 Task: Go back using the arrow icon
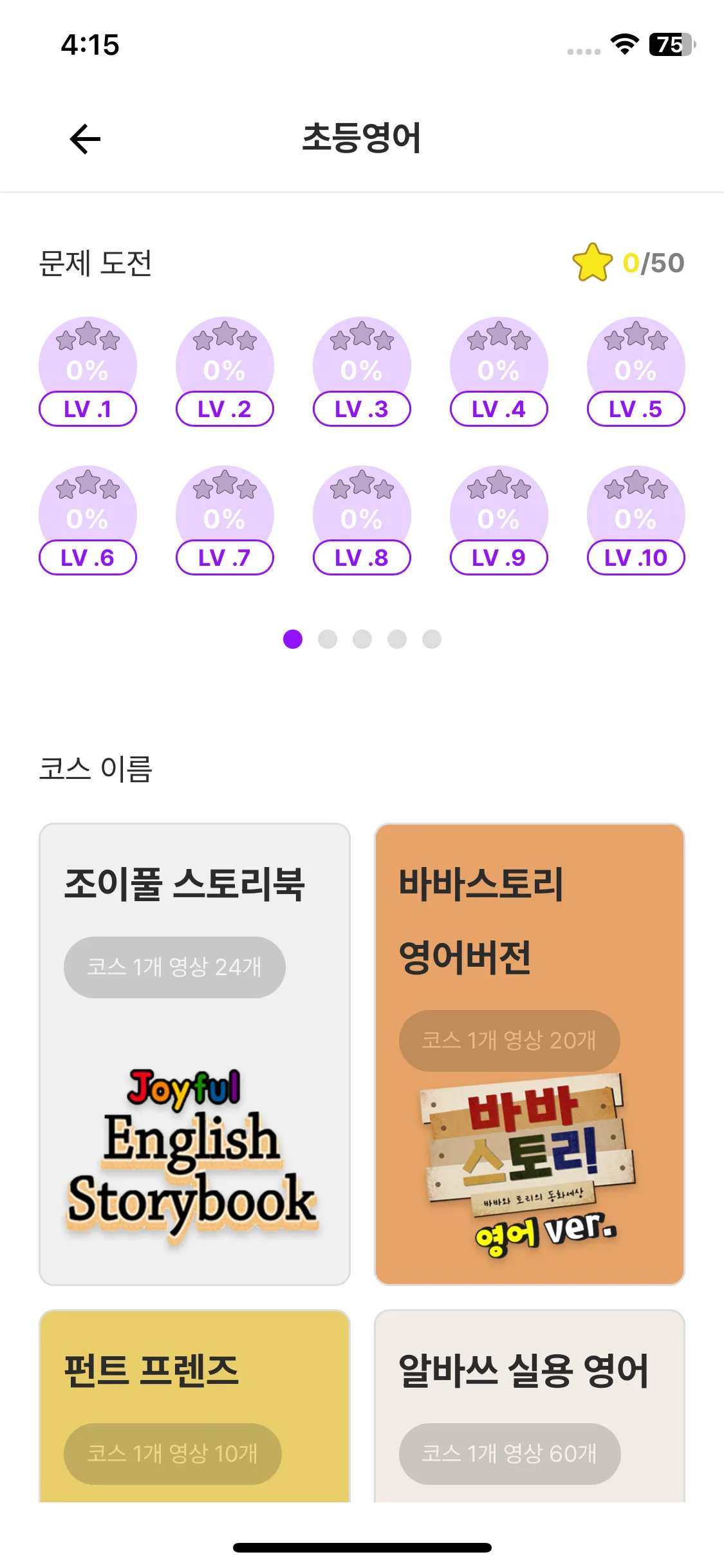pyautogui.click(x=85, y=139)
